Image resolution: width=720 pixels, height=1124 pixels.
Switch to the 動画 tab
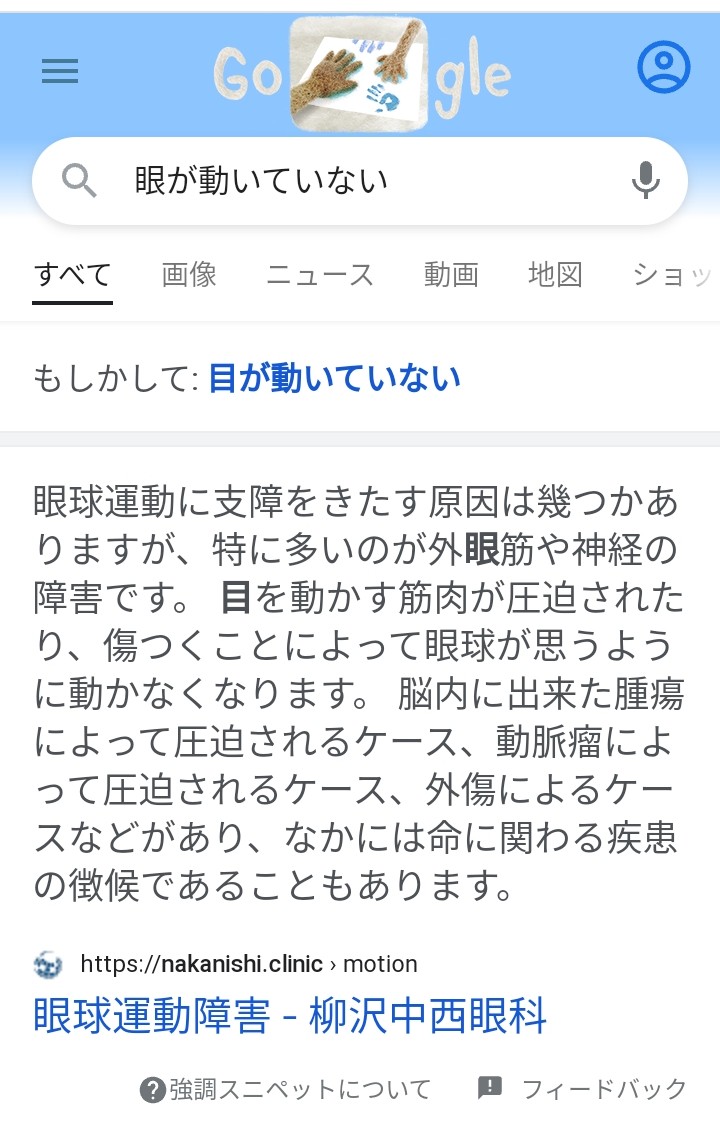451,274
